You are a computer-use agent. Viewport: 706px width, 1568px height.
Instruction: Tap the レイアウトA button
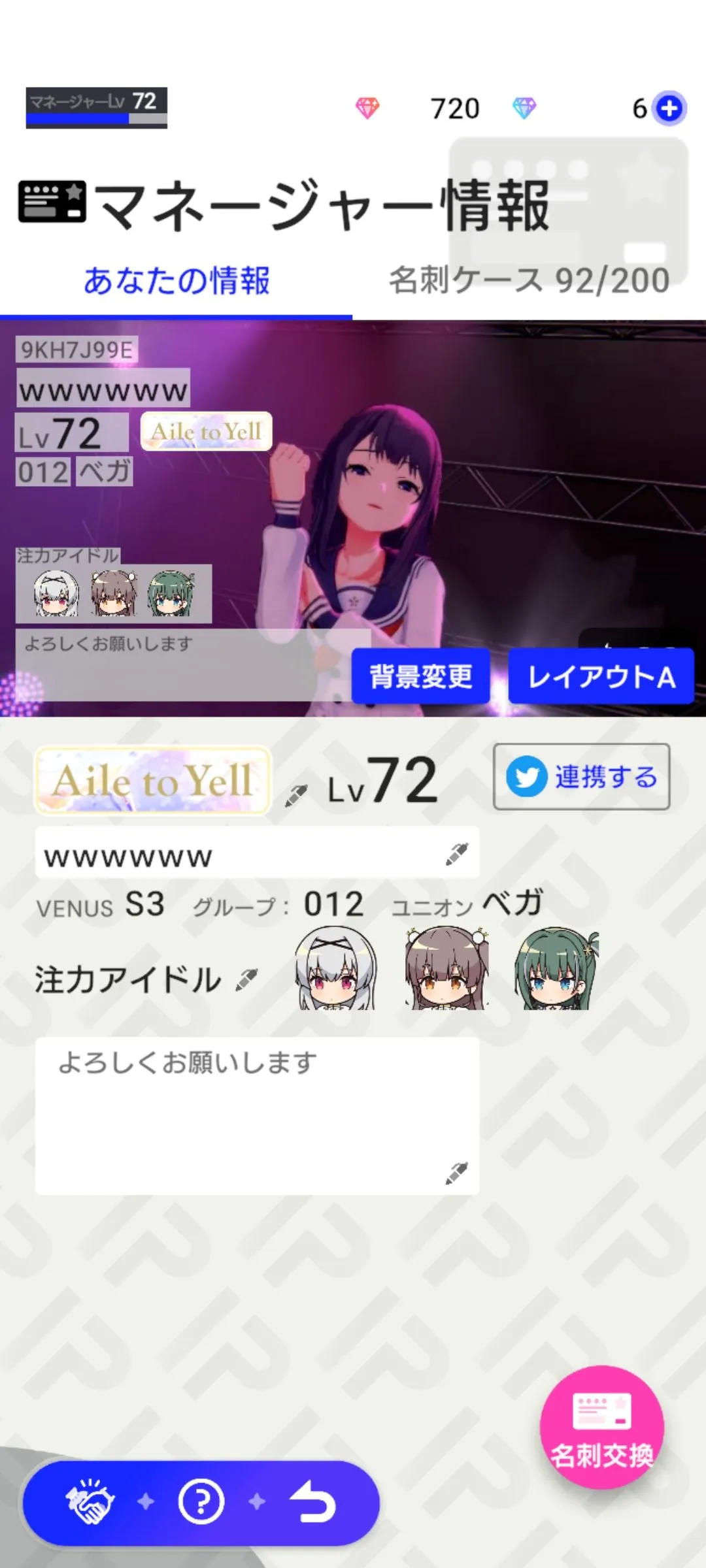pyautogui.click(x=601, y=676)
